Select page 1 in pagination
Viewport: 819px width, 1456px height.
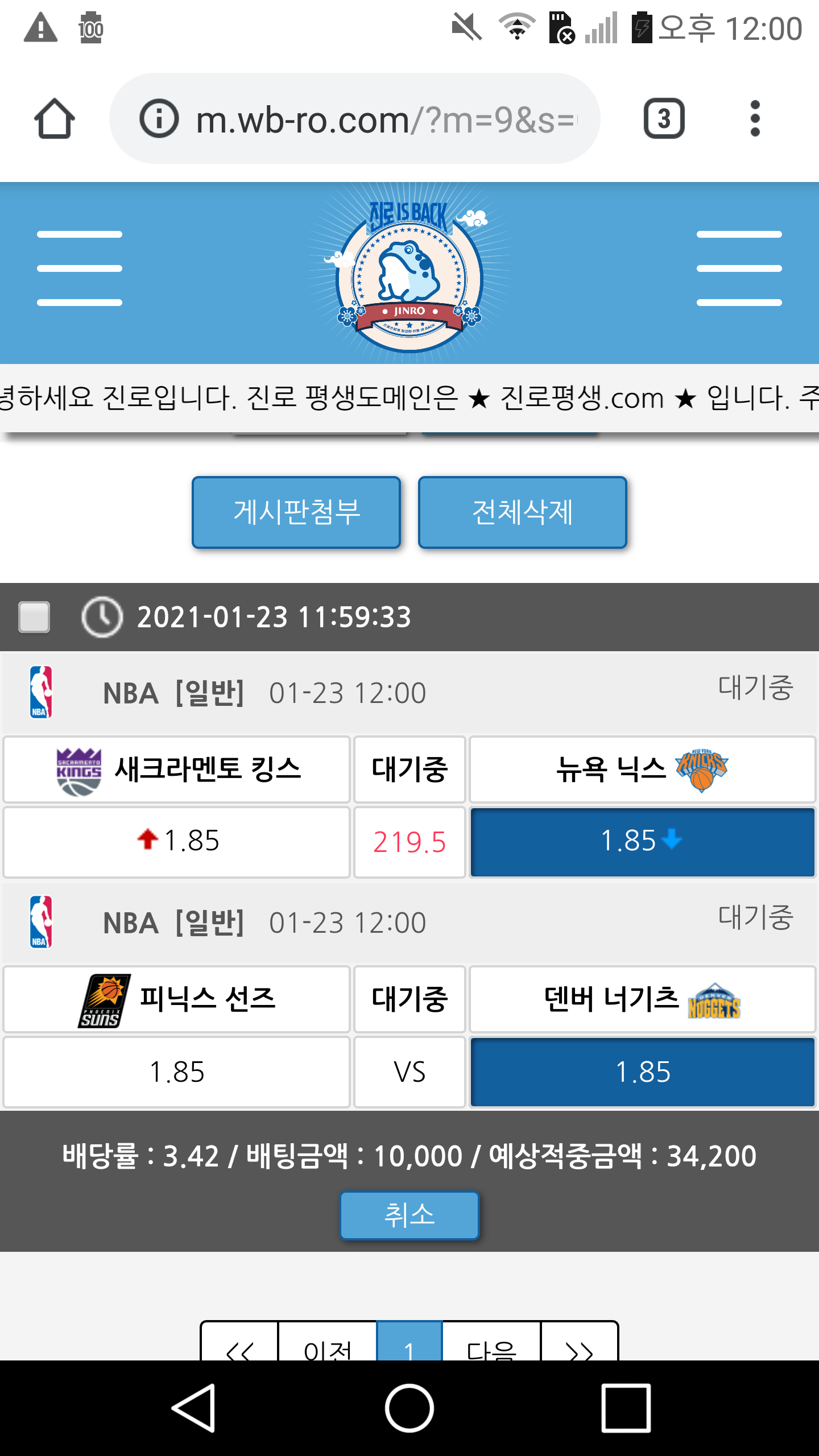[x=409, y=1346]
